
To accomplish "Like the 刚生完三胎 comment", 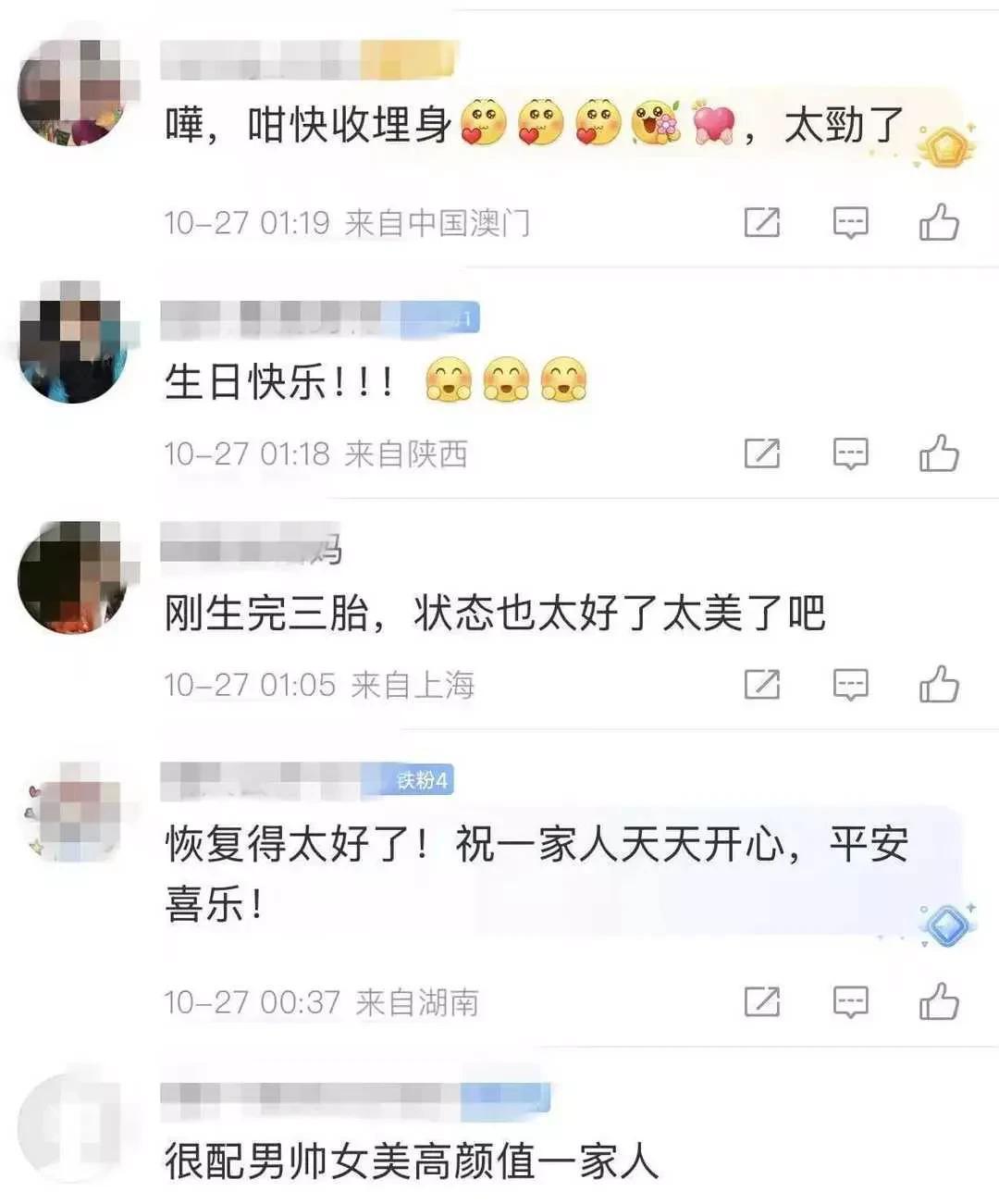I will pyautogui.click(x=942, y=684).
